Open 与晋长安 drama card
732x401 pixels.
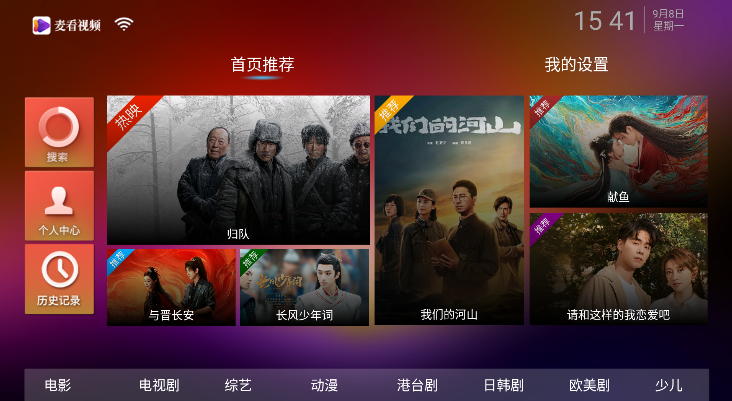click(x=171, y=287)
